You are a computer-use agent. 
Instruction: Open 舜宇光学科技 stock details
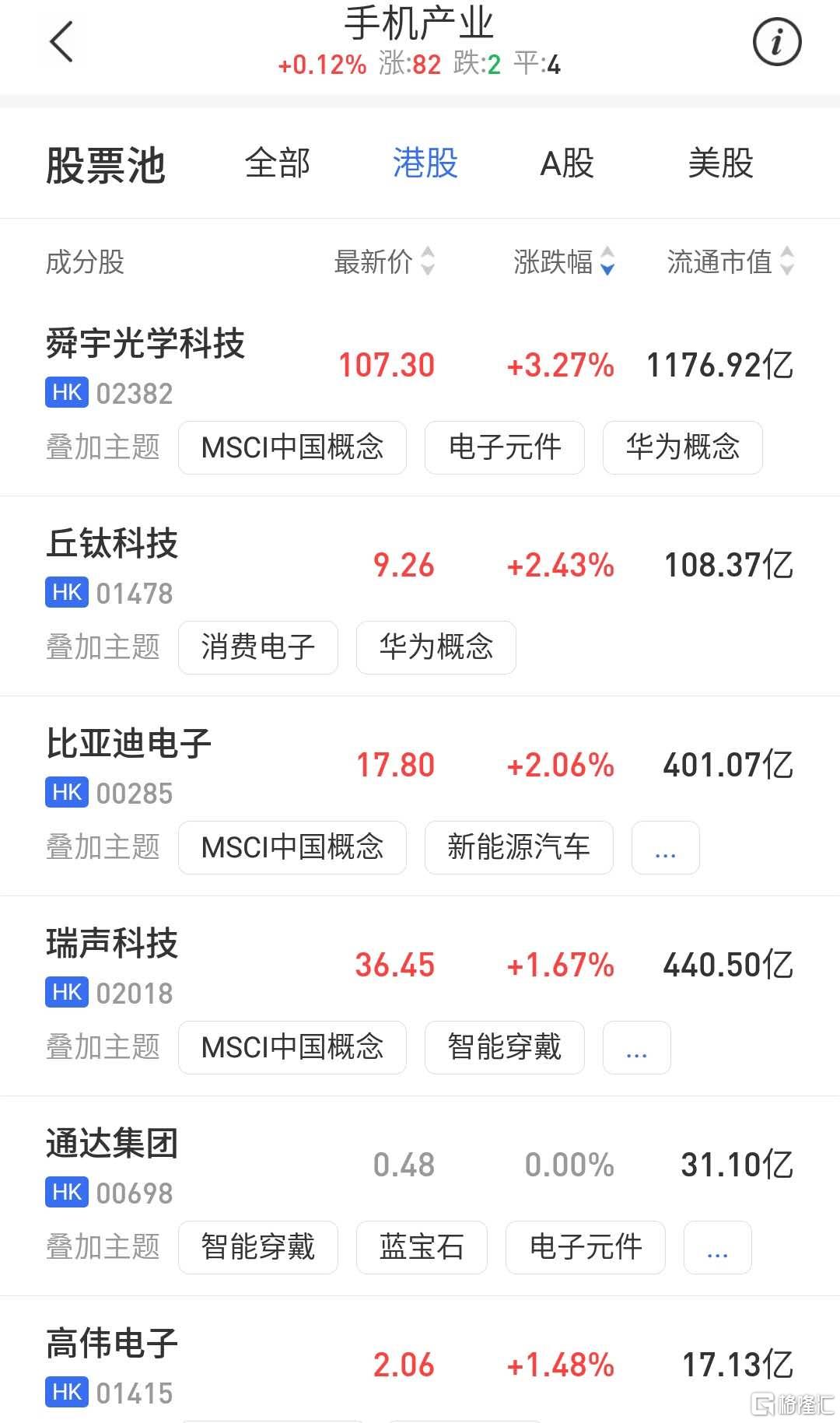point(420,364)
